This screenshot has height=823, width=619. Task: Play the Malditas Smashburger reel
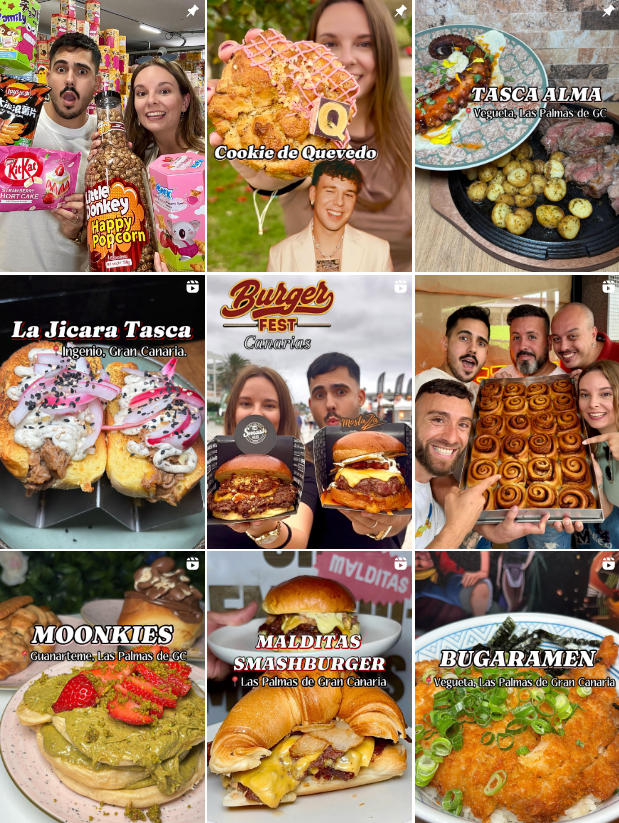(x=309, y=687)
